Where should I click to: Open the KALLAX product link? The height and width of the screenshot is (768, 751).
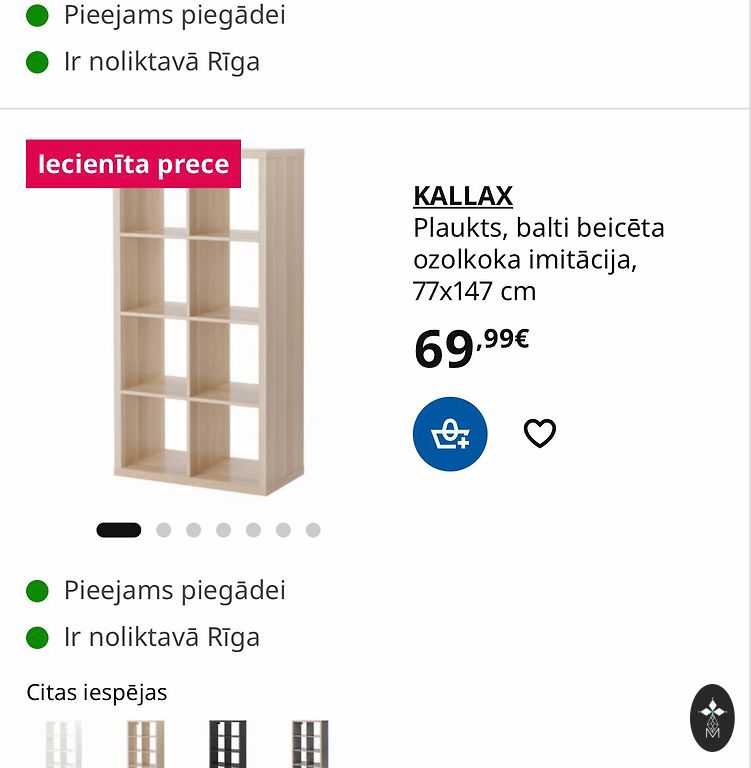pyautogui.click(x=463, y=195)
